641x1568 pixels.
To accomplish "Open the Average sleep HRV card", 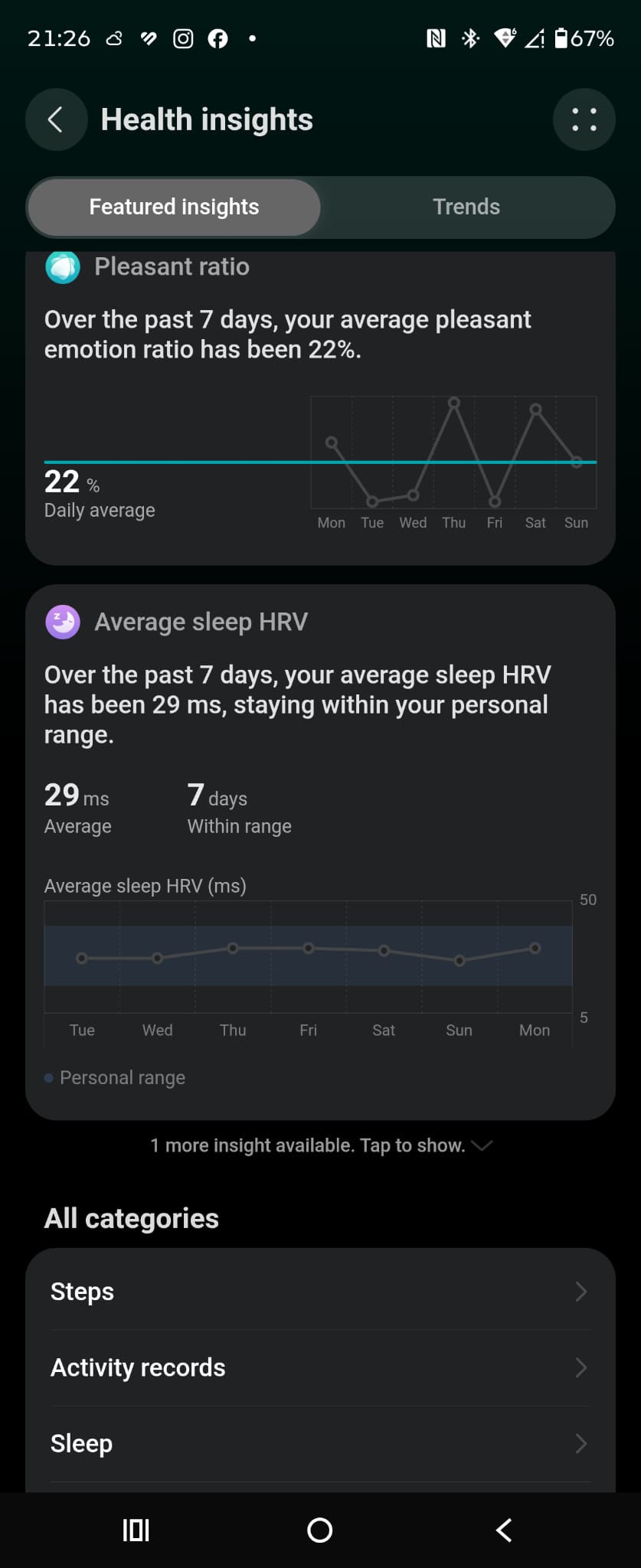I will (320, 852).
